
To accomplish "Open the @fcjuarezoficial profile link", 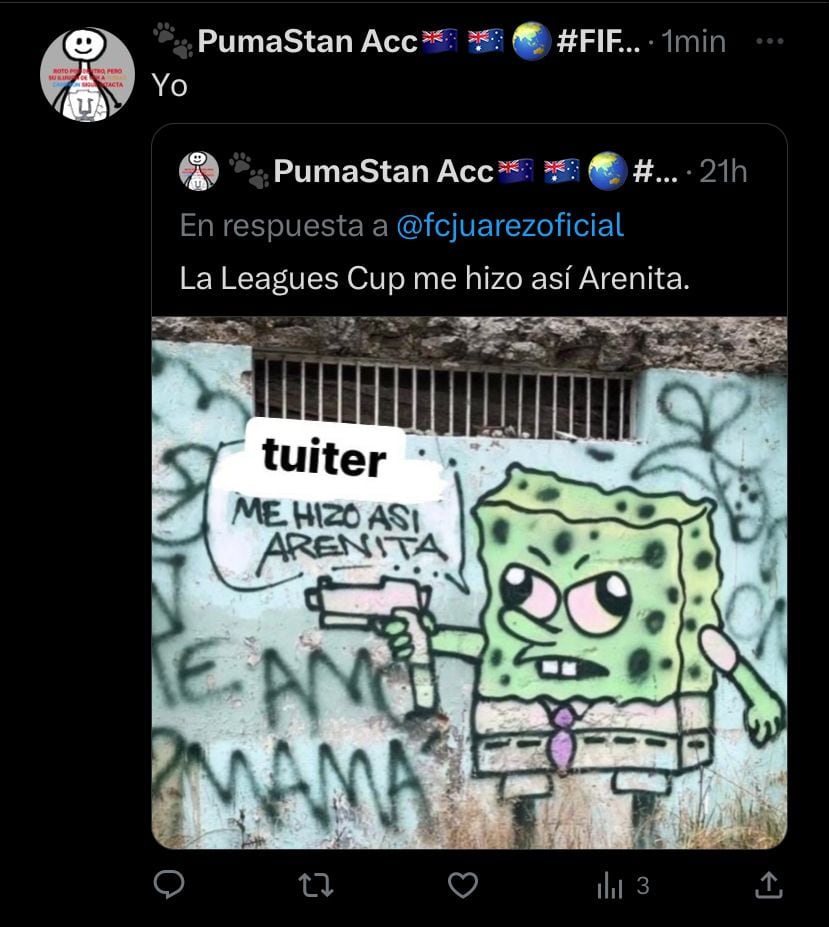I will click(x=512, y=228).
